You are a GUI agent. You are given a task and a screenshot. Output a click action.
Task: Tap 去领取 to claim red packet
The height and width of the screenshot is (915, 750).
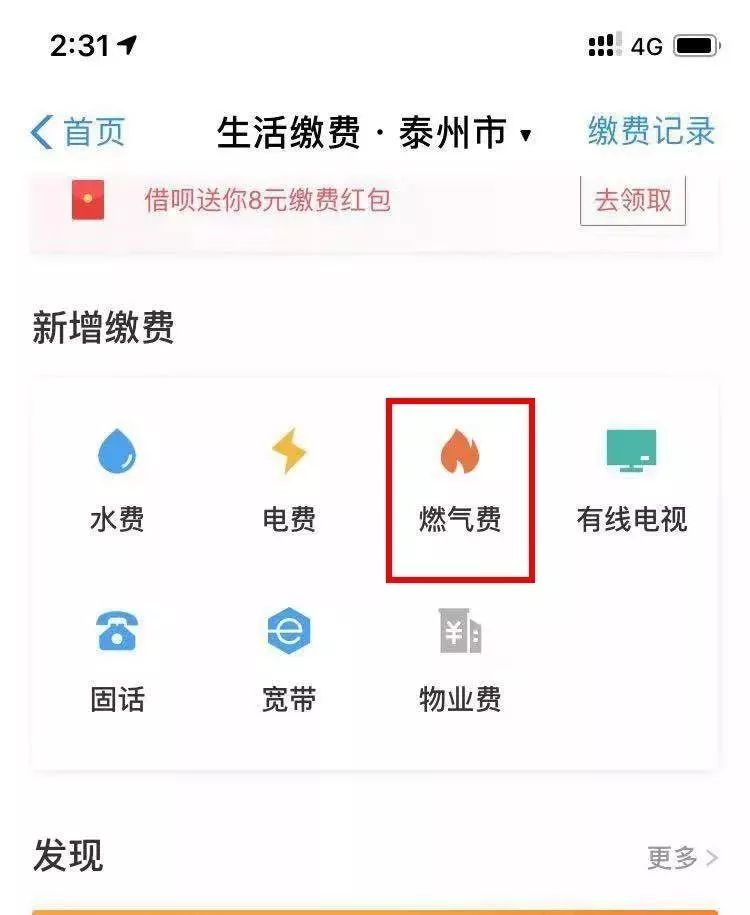[x=632, y=201]
